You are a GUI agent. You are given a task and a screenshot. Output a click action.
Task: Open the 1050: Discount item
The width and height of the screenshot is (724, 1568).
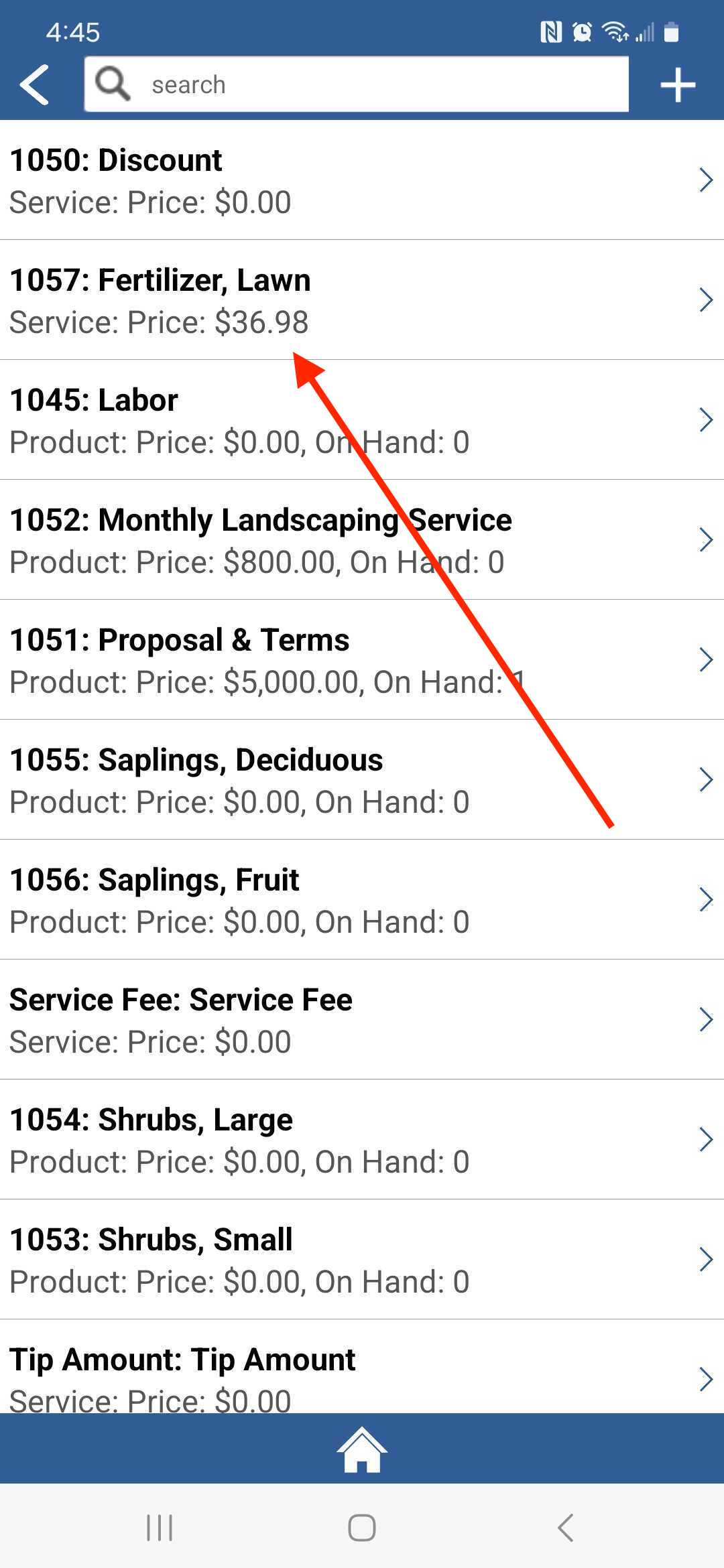pyautogui.click(x=362, y=180)
